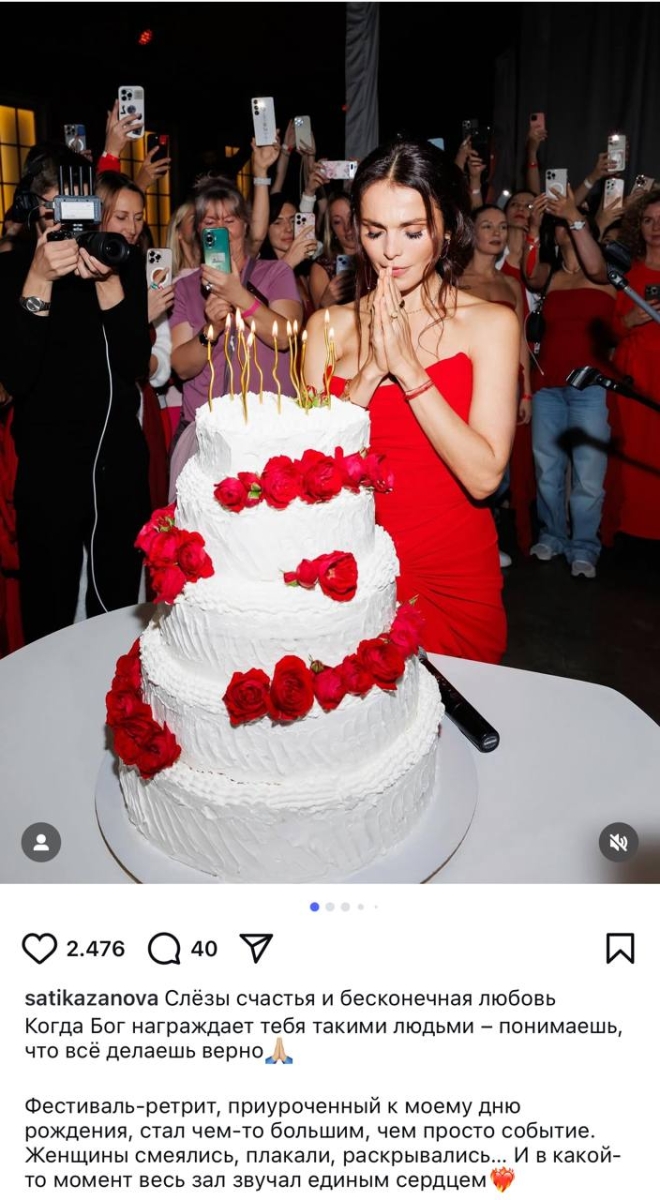Unmute the video sound

coord(618,843)
